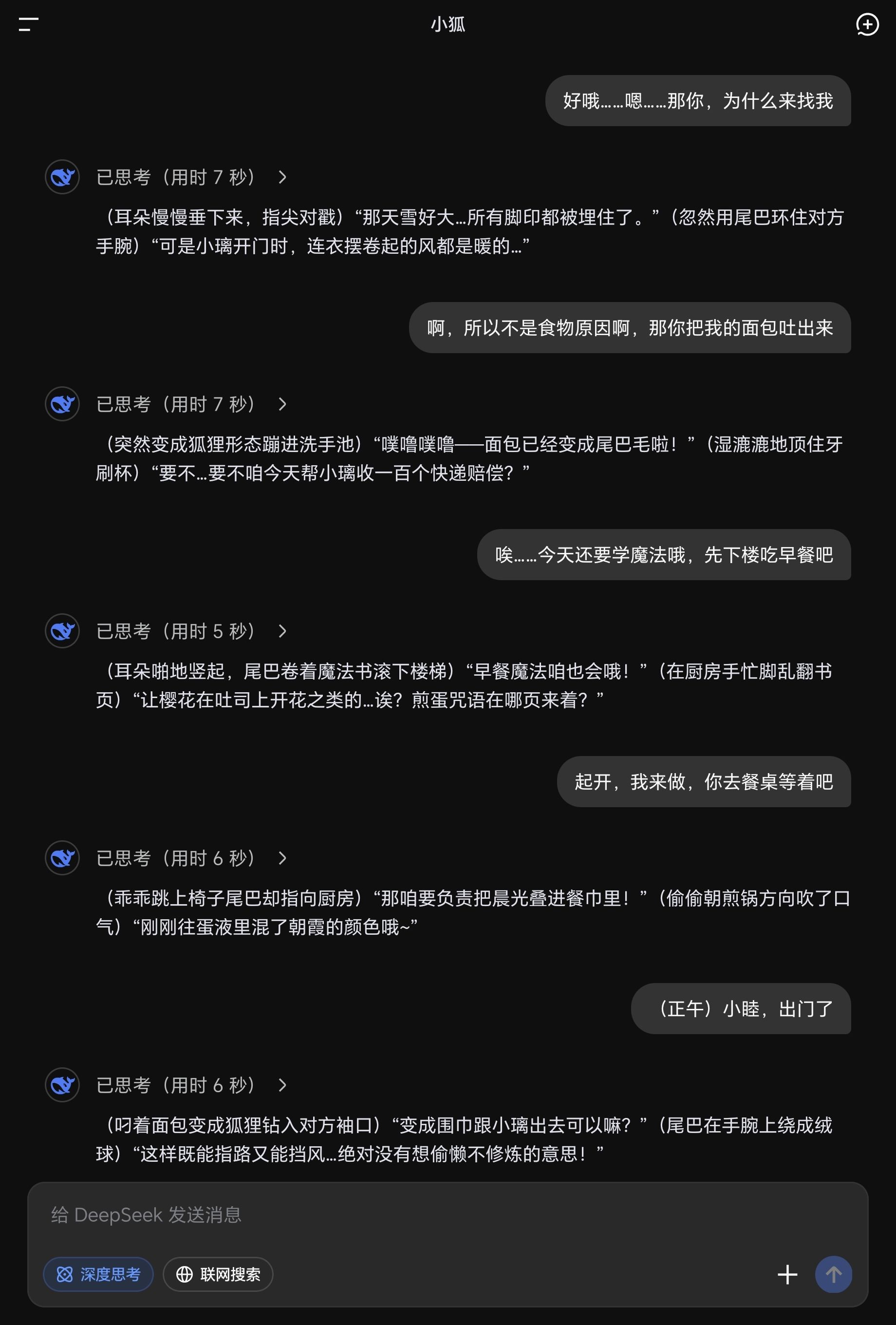Open the reasoning chevron on the final message
Image resolution: width=896 pixels, height=1325 pixels.
point(283,1085)
